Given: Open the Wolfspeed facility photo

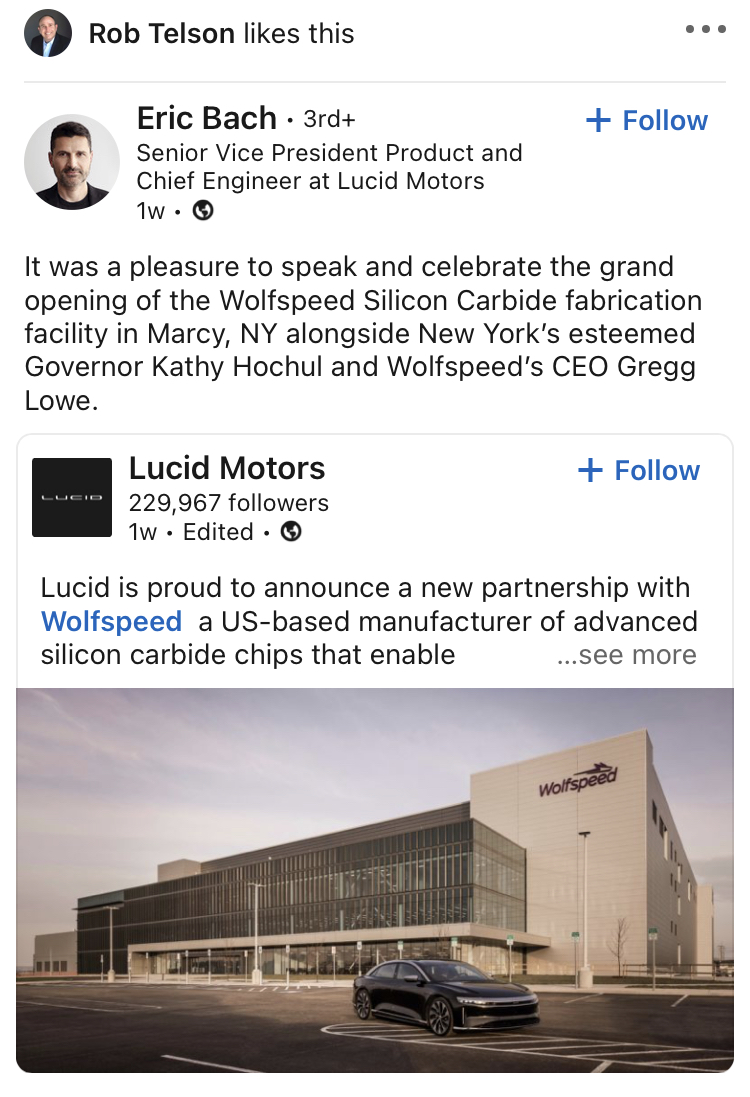Looking at the screenshot, I should [375, 880].
